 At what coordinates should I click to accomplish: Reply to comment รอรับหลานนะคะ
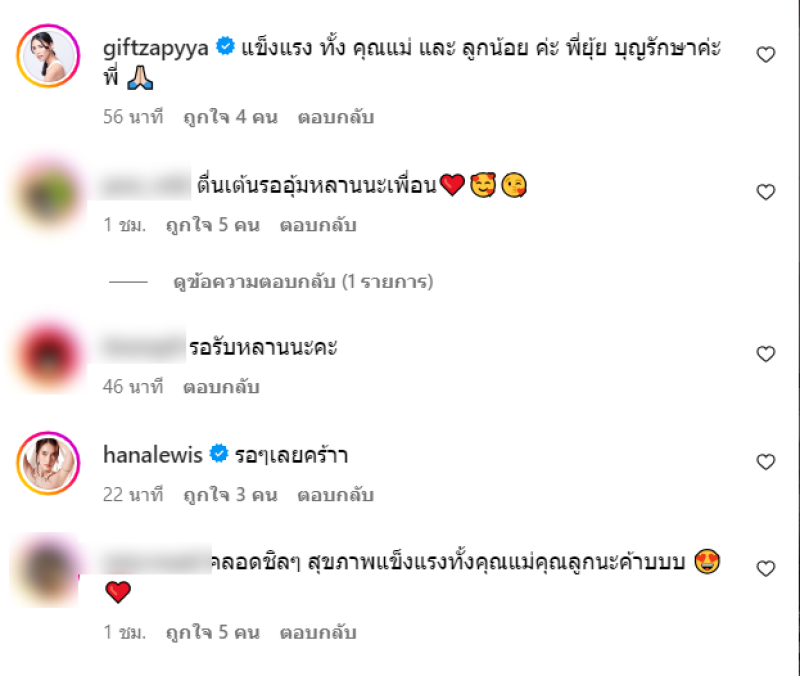pyautogui.click(x=221, y=386)
